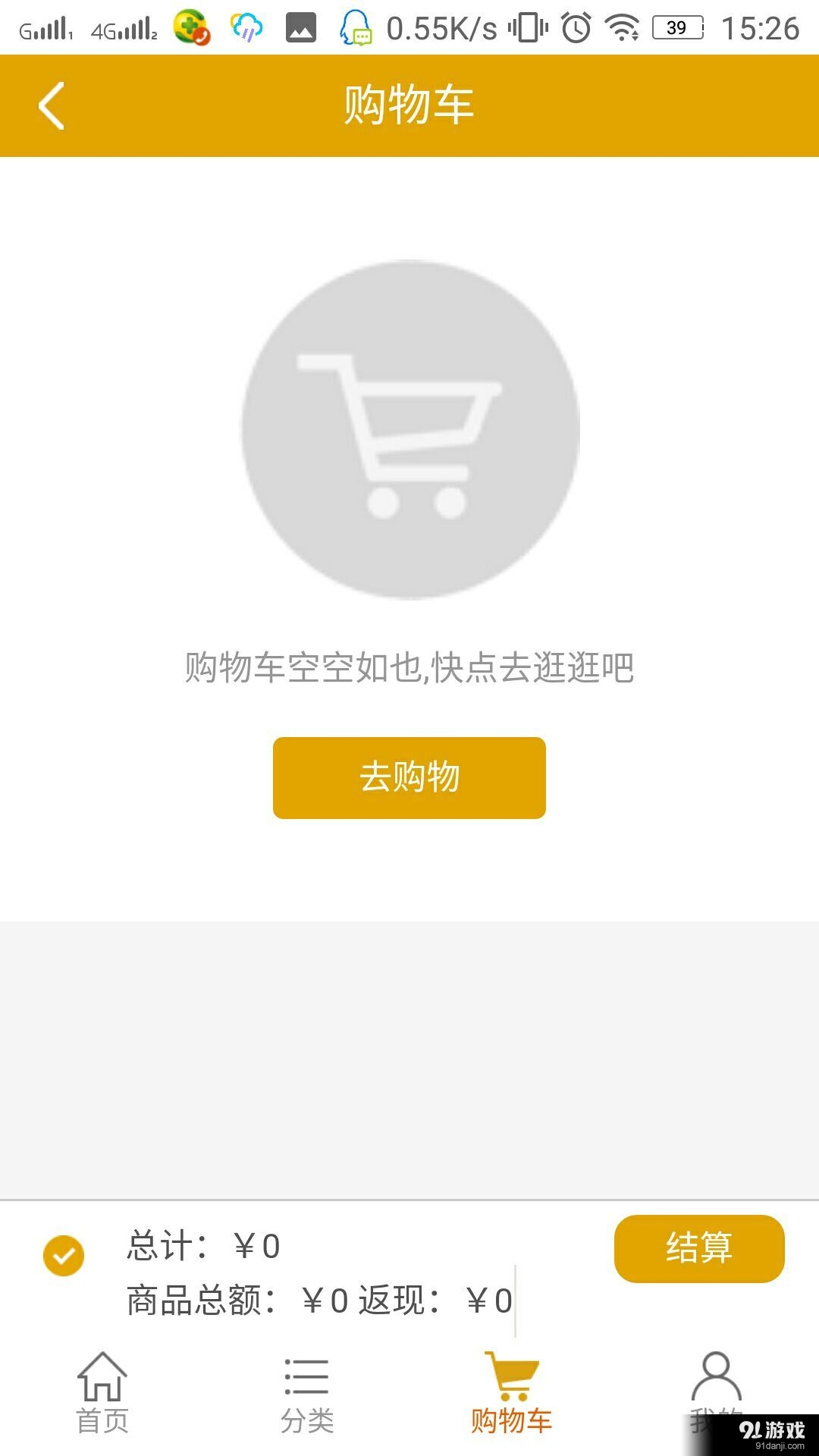This screenshot has height=1456, width=819.
Task: Open alarm clock status icon
Action: click(575, 28)
